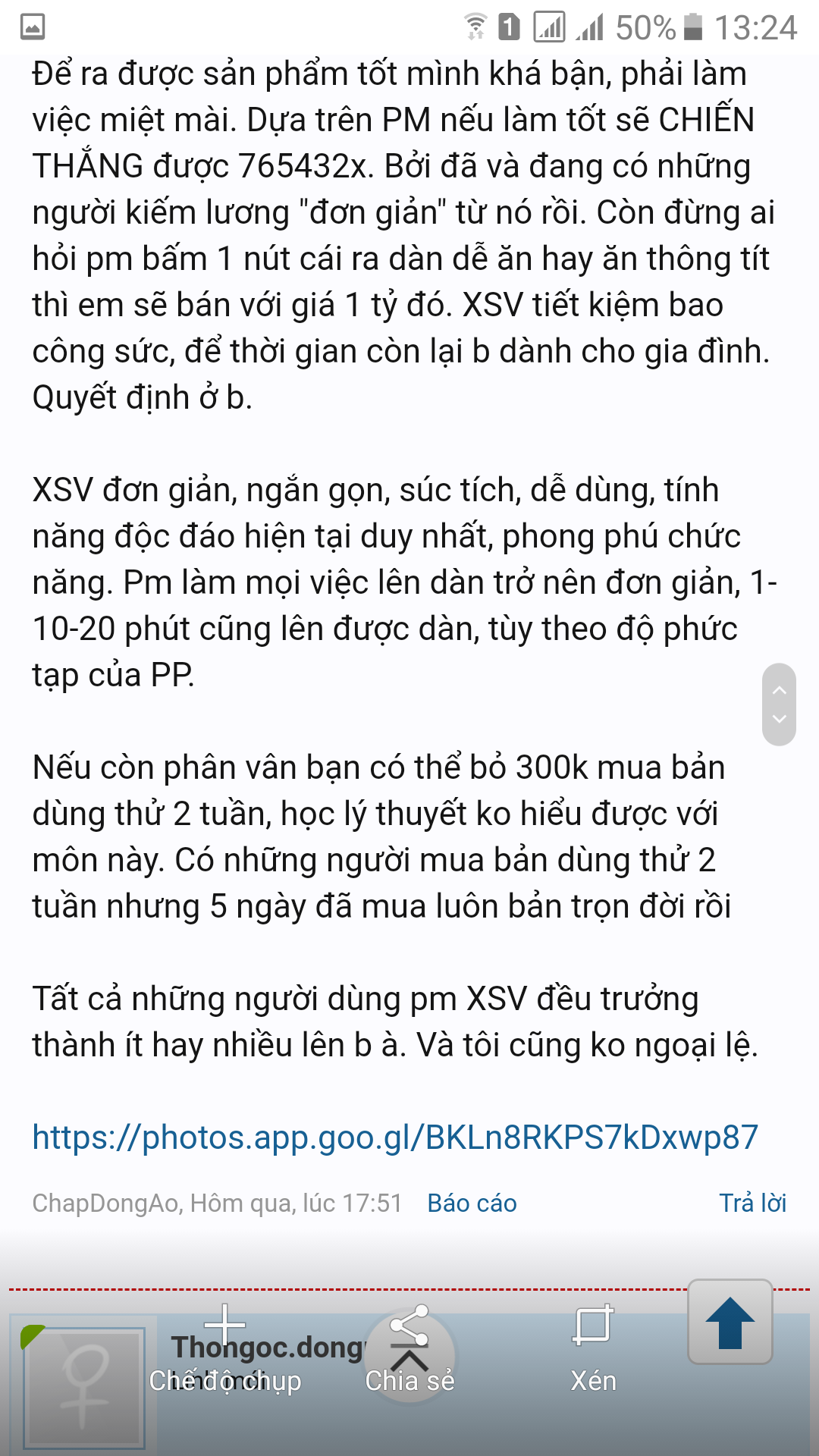Jump to top with the blue arrow button

(730, 1322)
